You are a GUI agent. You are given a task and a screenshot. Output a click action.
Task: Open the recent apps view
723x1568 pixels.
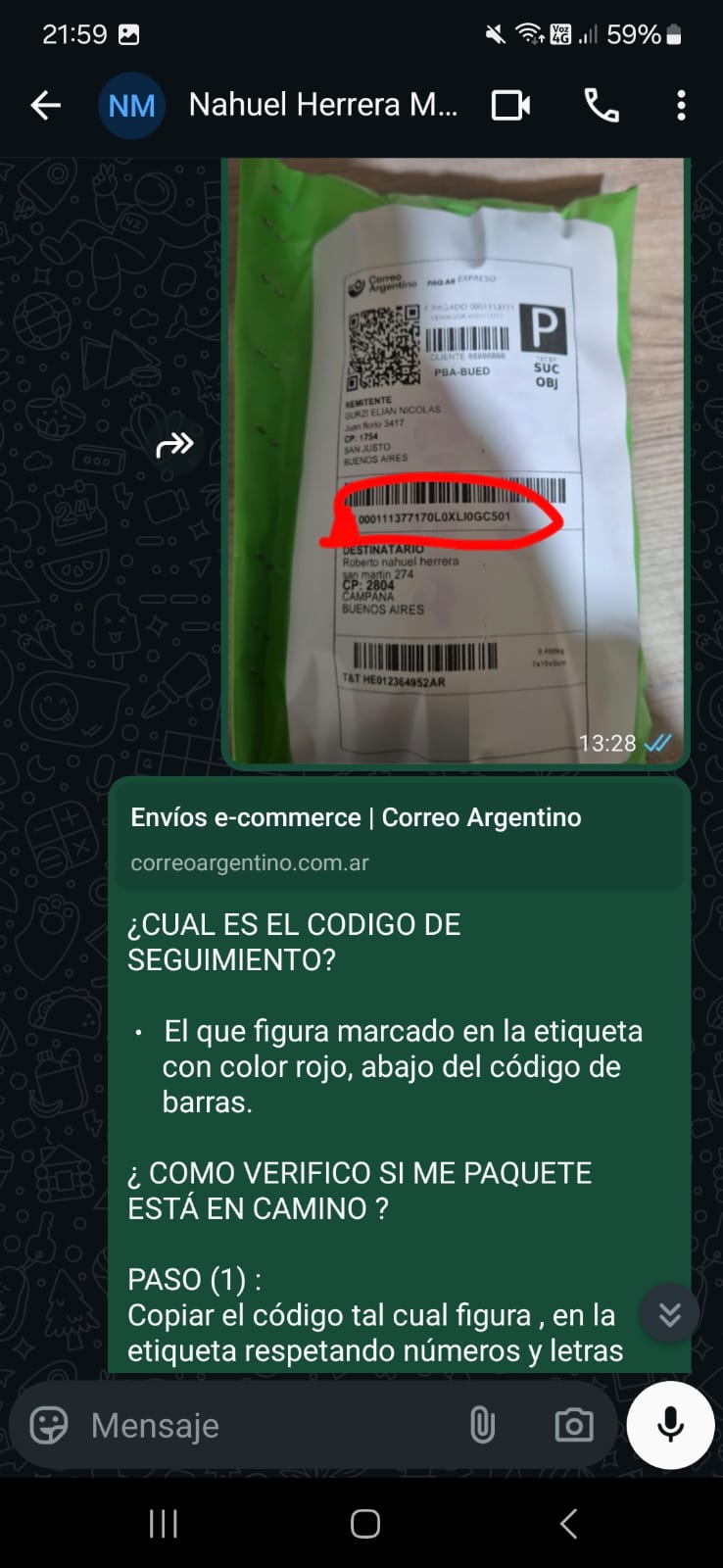163,1524
